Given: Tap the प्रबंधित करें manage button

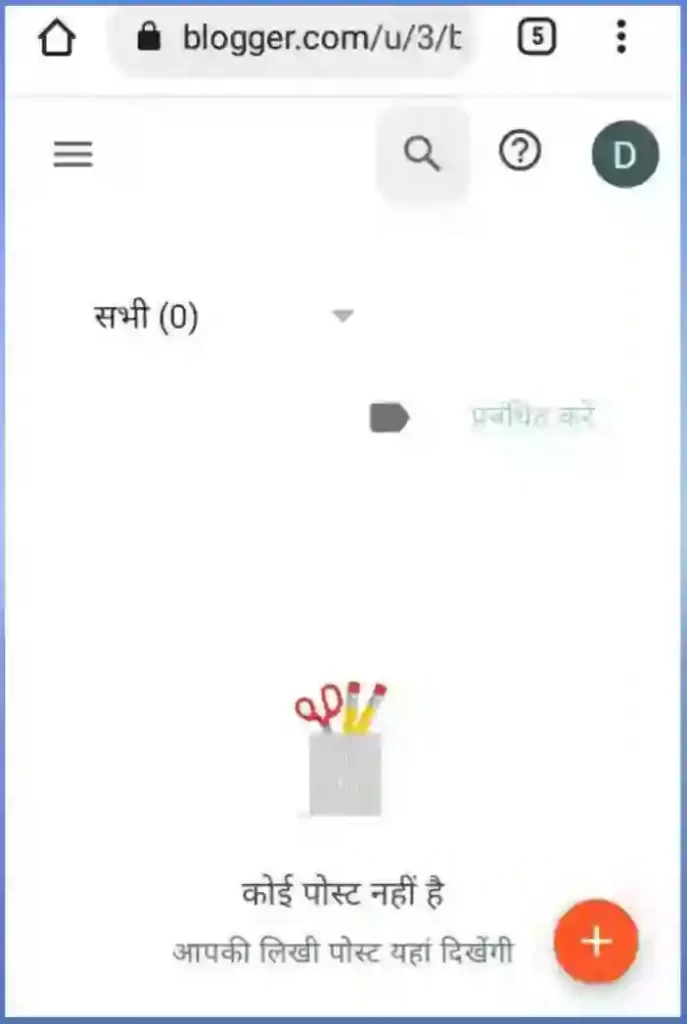Looking at the screenshot, I should coord(533,416).
